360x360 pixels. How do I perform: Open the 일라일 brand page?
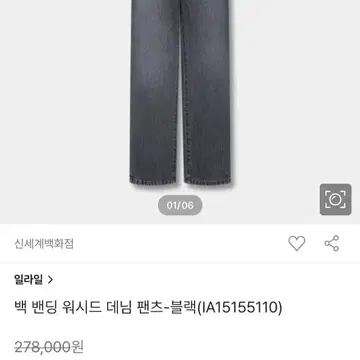click(x=33, y=279)
